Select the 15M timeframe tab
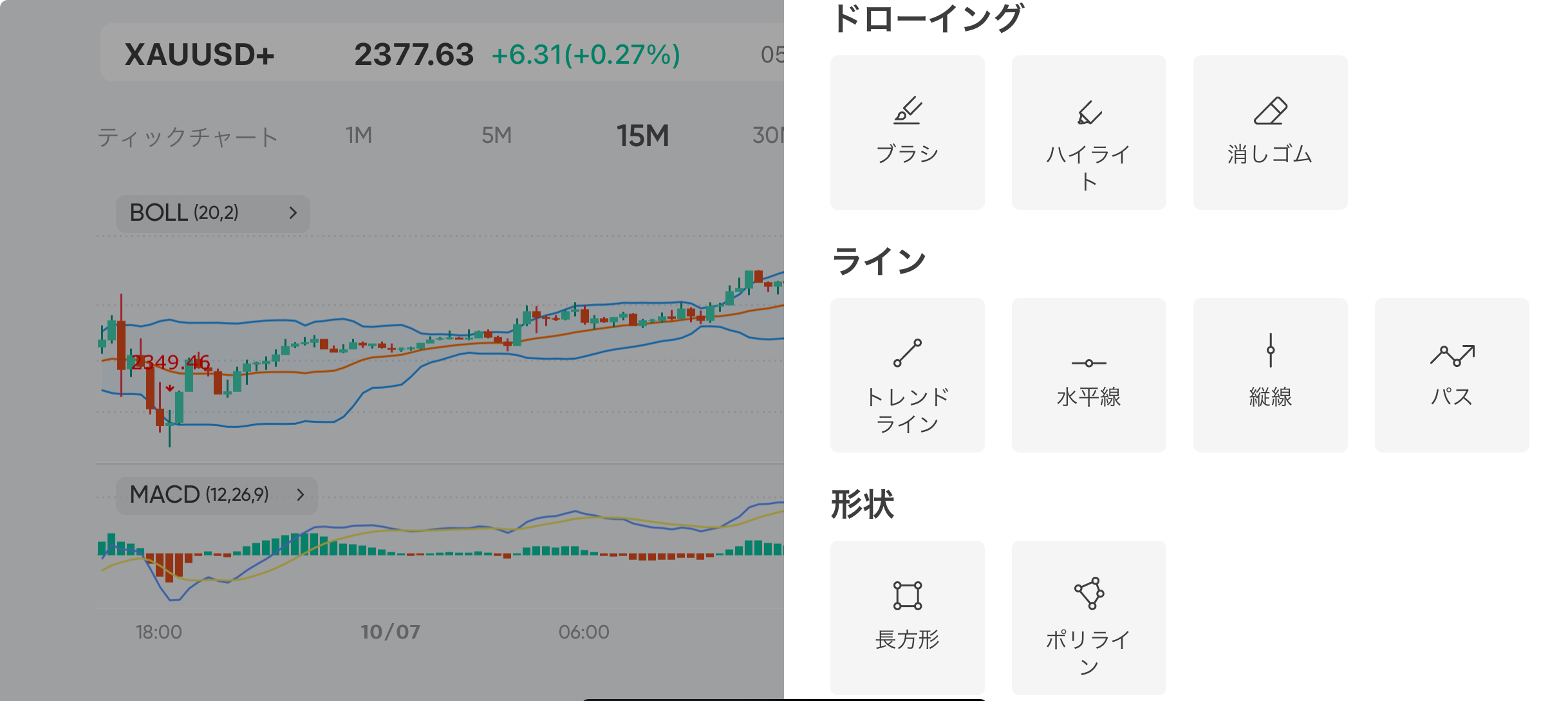This screenshot has height=701, width=1568. (642, 136)
